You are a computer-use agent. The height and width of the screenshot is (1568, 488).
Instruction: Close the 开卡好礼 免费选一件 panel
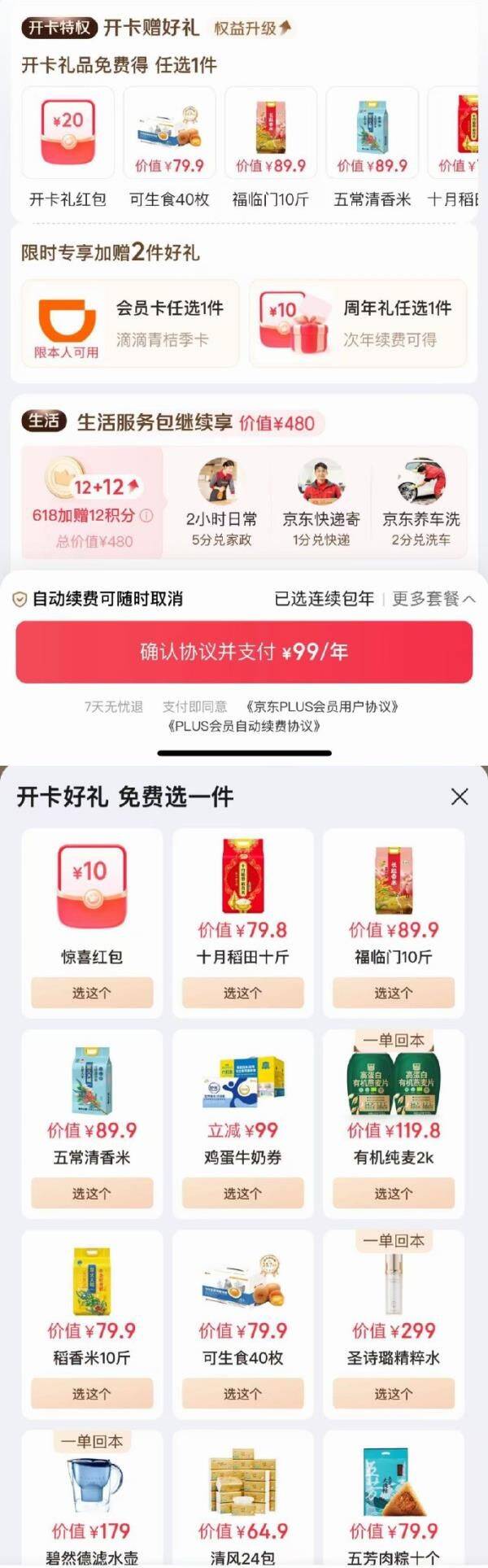pos(460,797)
